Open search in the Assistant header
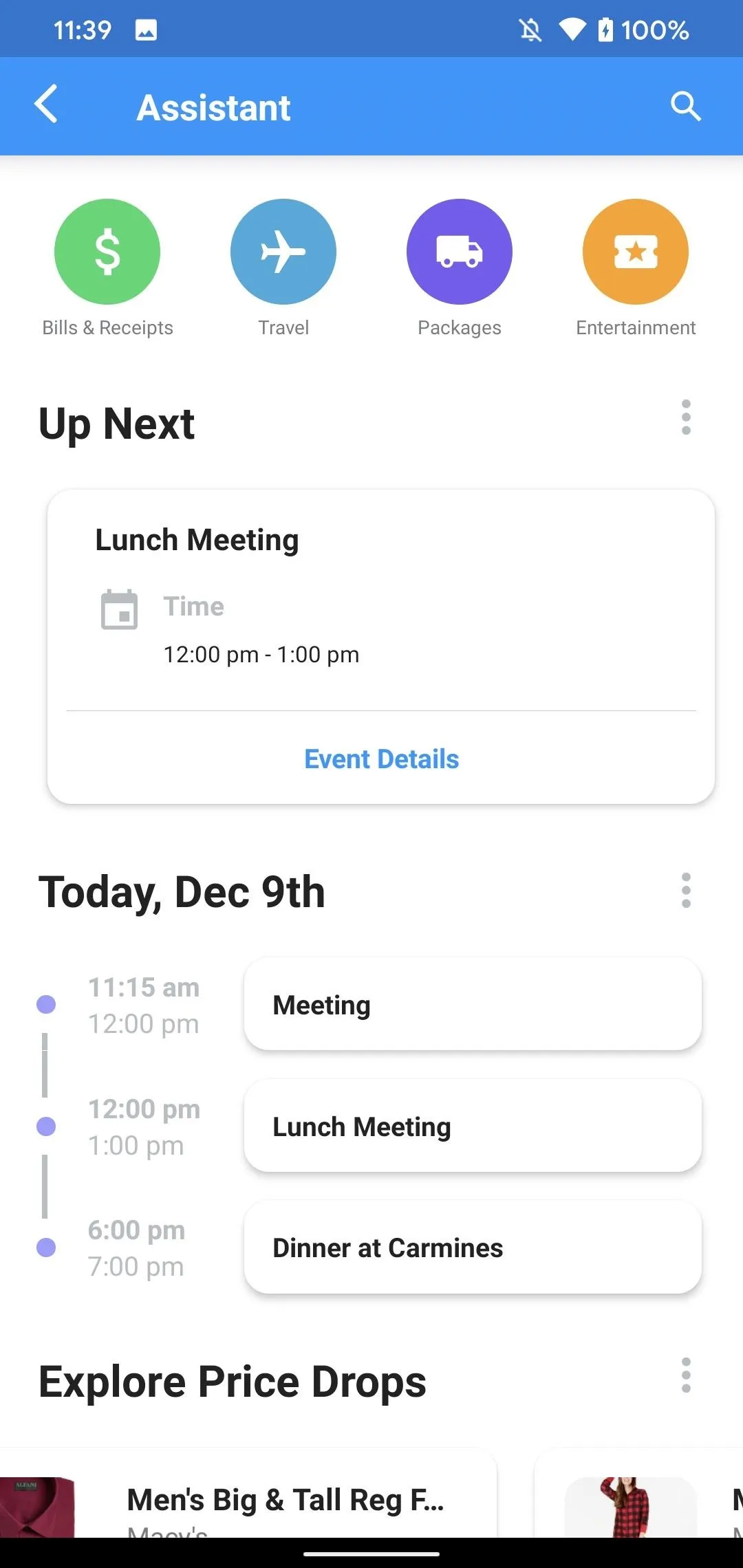Screen dimensions: 743x1568 point(685,106)
